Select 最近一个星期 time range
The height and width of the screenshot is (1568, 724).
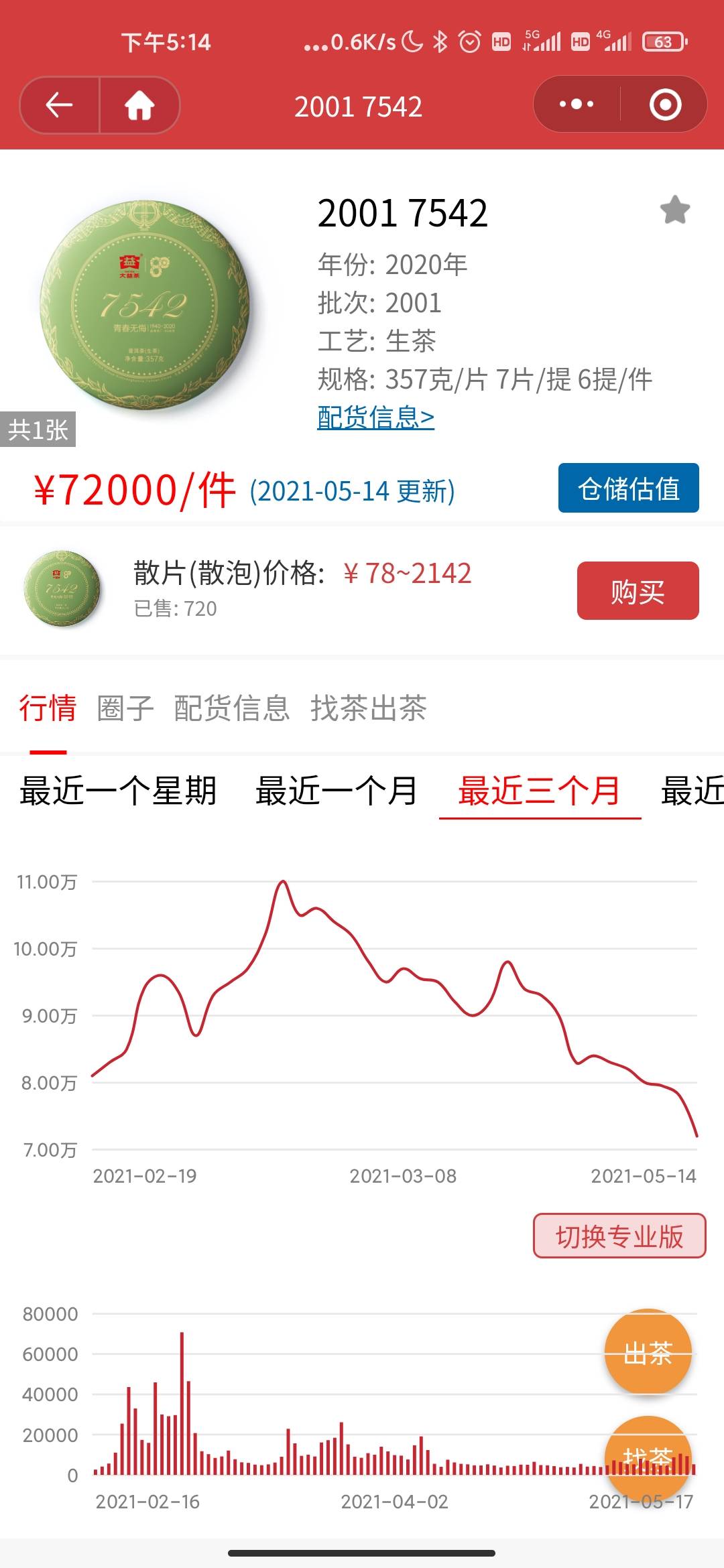[x=118, y=791]
